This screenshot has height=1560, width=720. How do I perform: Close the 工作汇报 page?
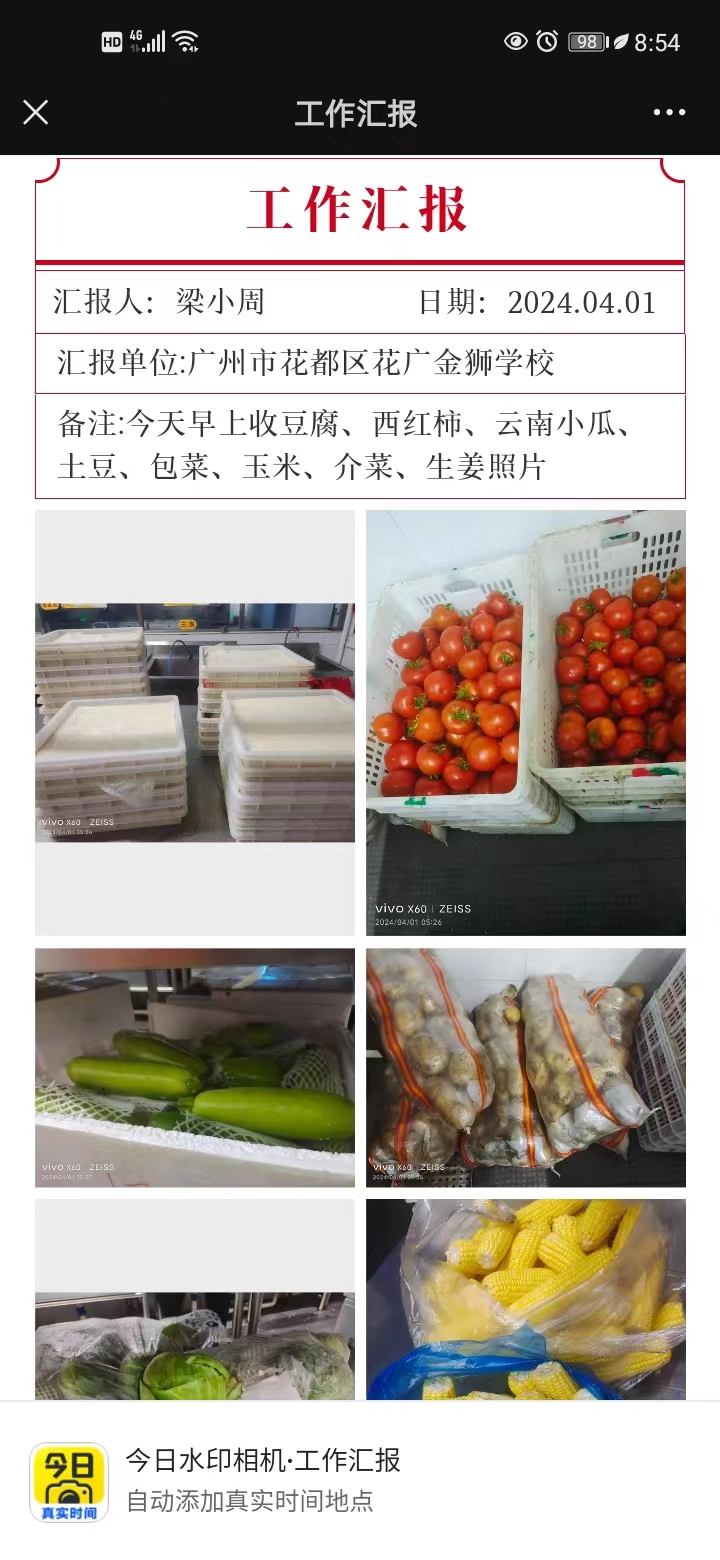click(x=36, y=112)
